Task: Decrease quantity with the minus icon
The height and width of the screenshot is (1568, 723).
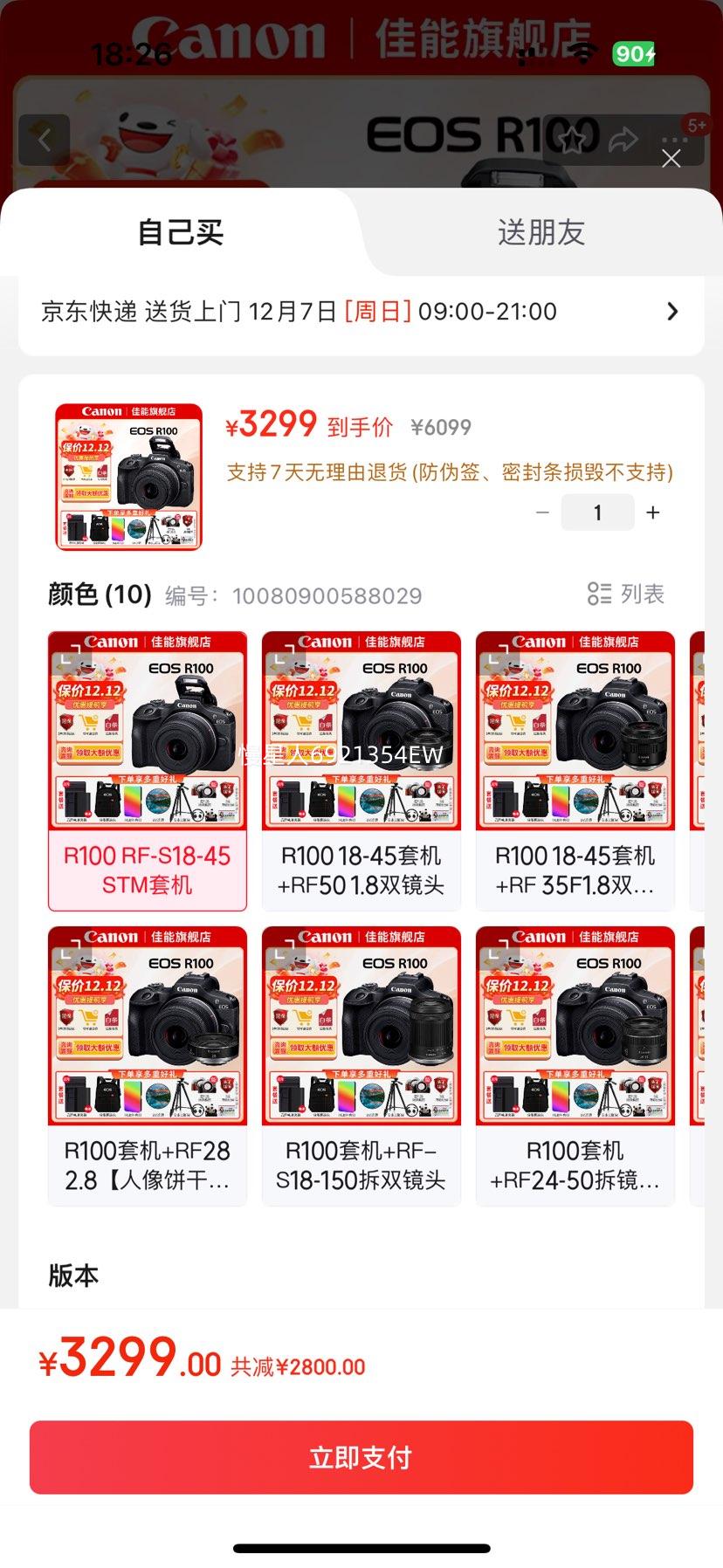Action: click(542, 512)
